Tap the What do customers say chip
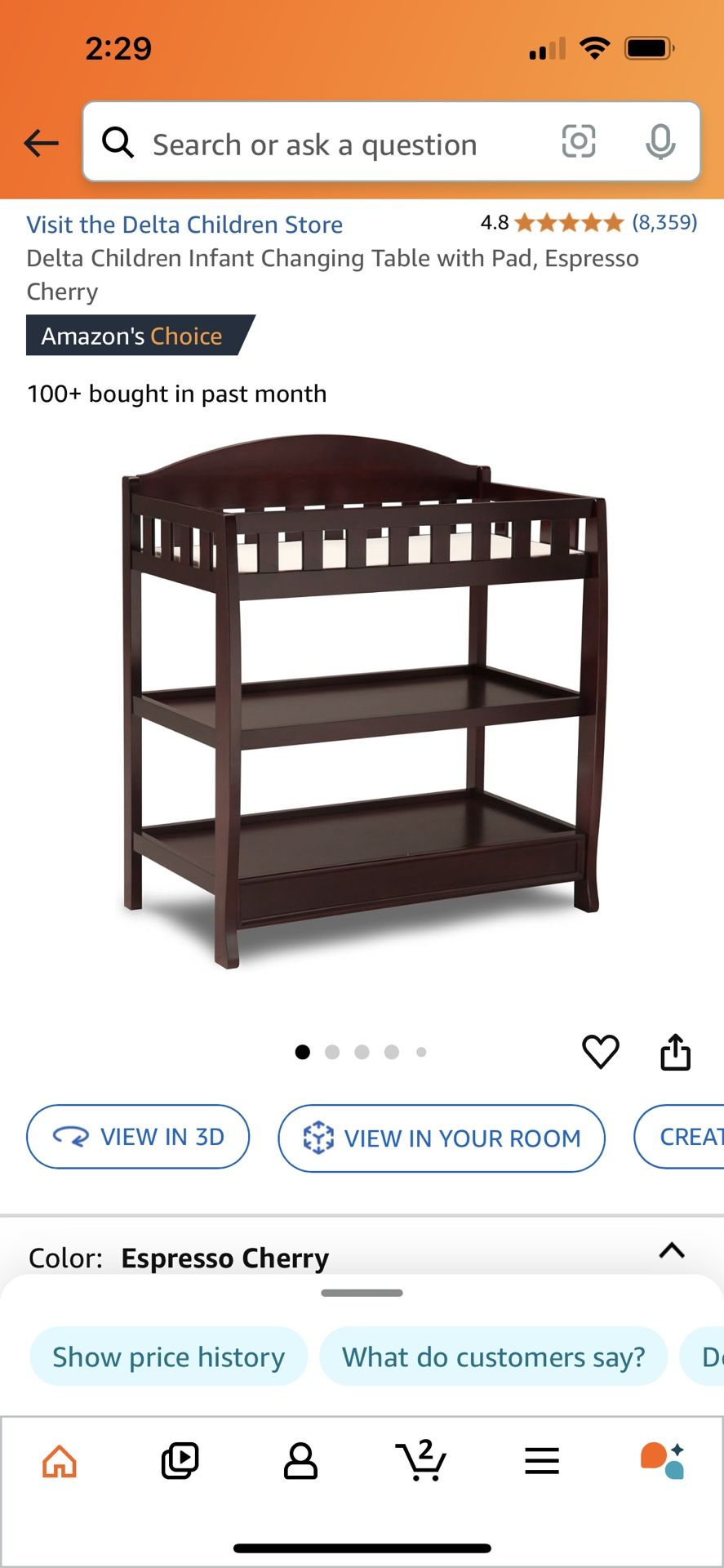This screenshot has width=724, height=1568. click(493, 1356)
